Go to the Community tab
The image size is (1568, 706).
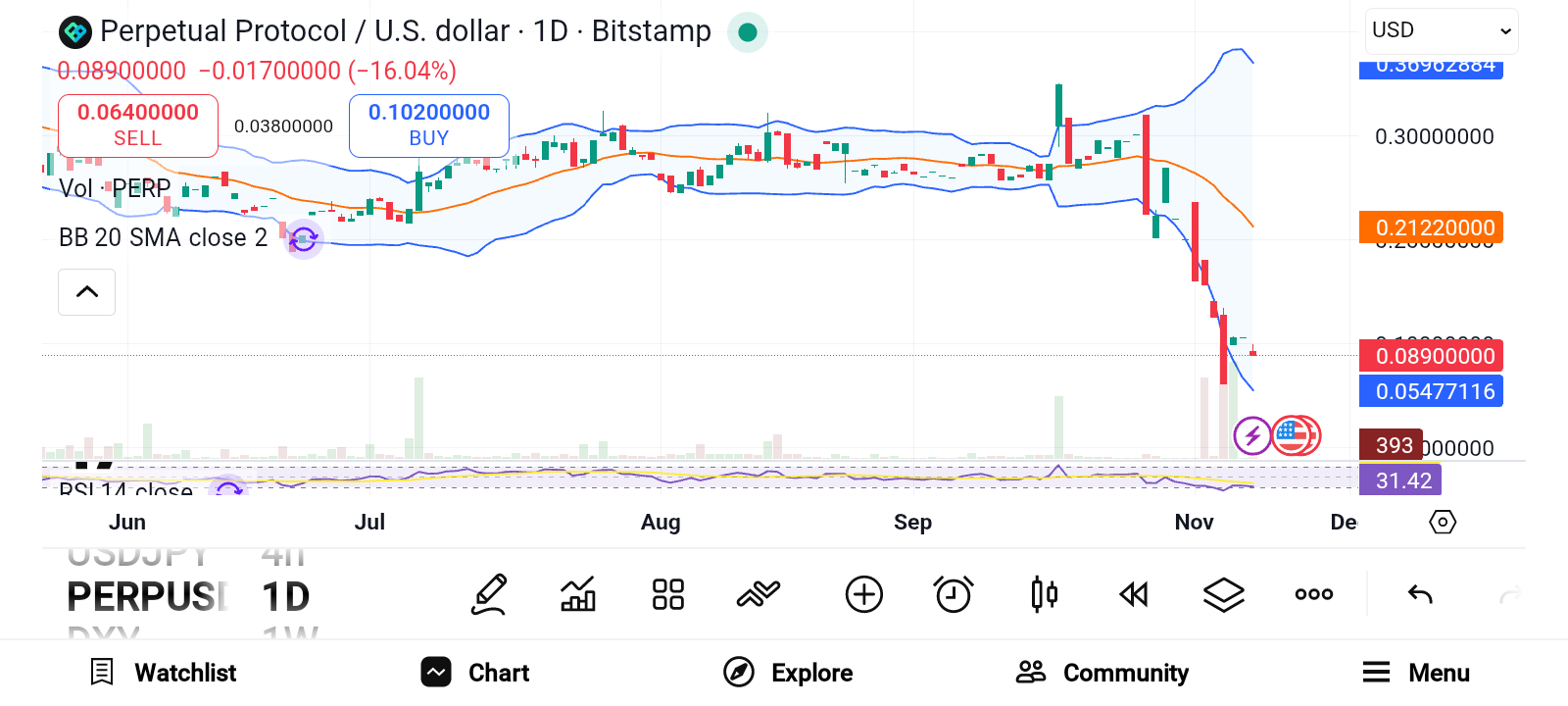[1102, 673]
